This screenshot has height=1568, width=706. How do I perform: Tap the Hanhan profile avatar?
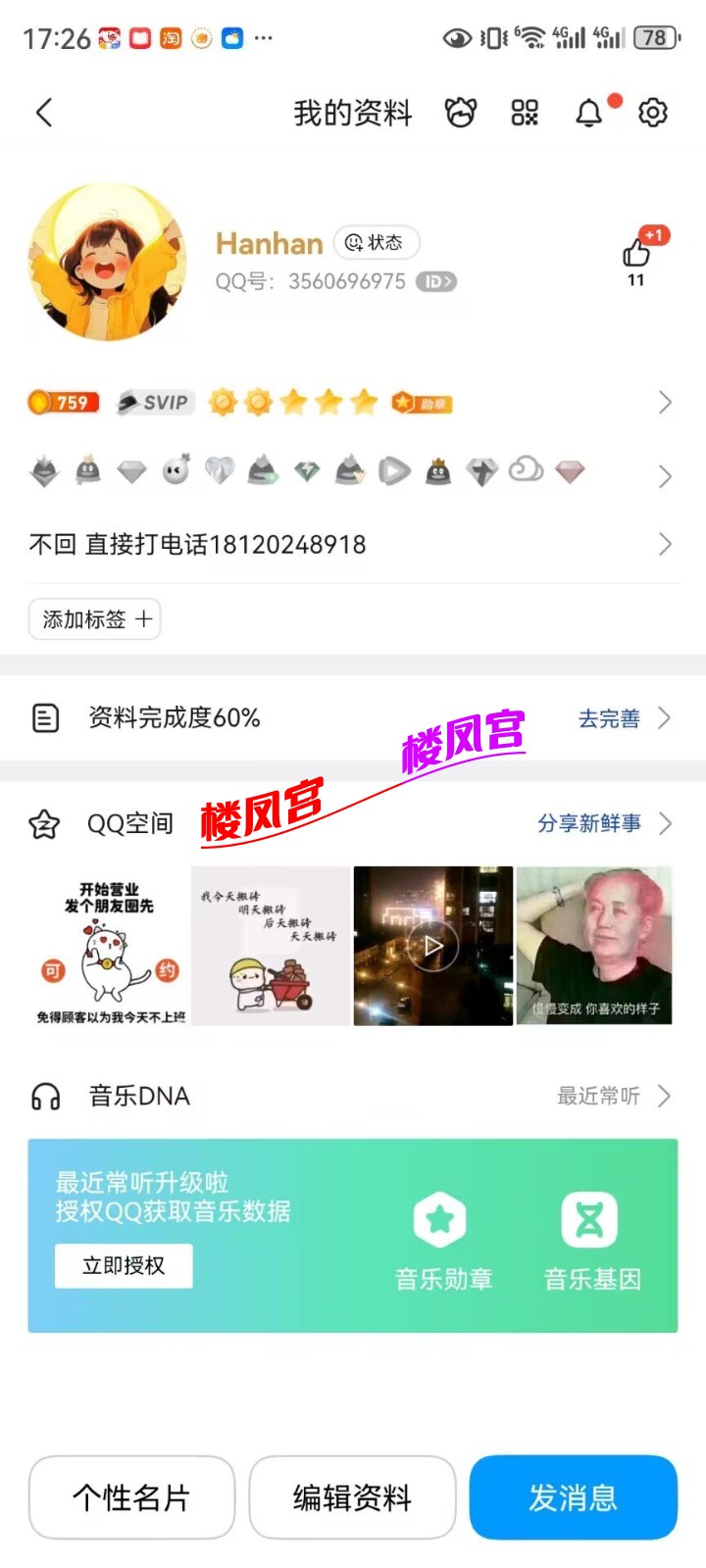click(108, 262)
